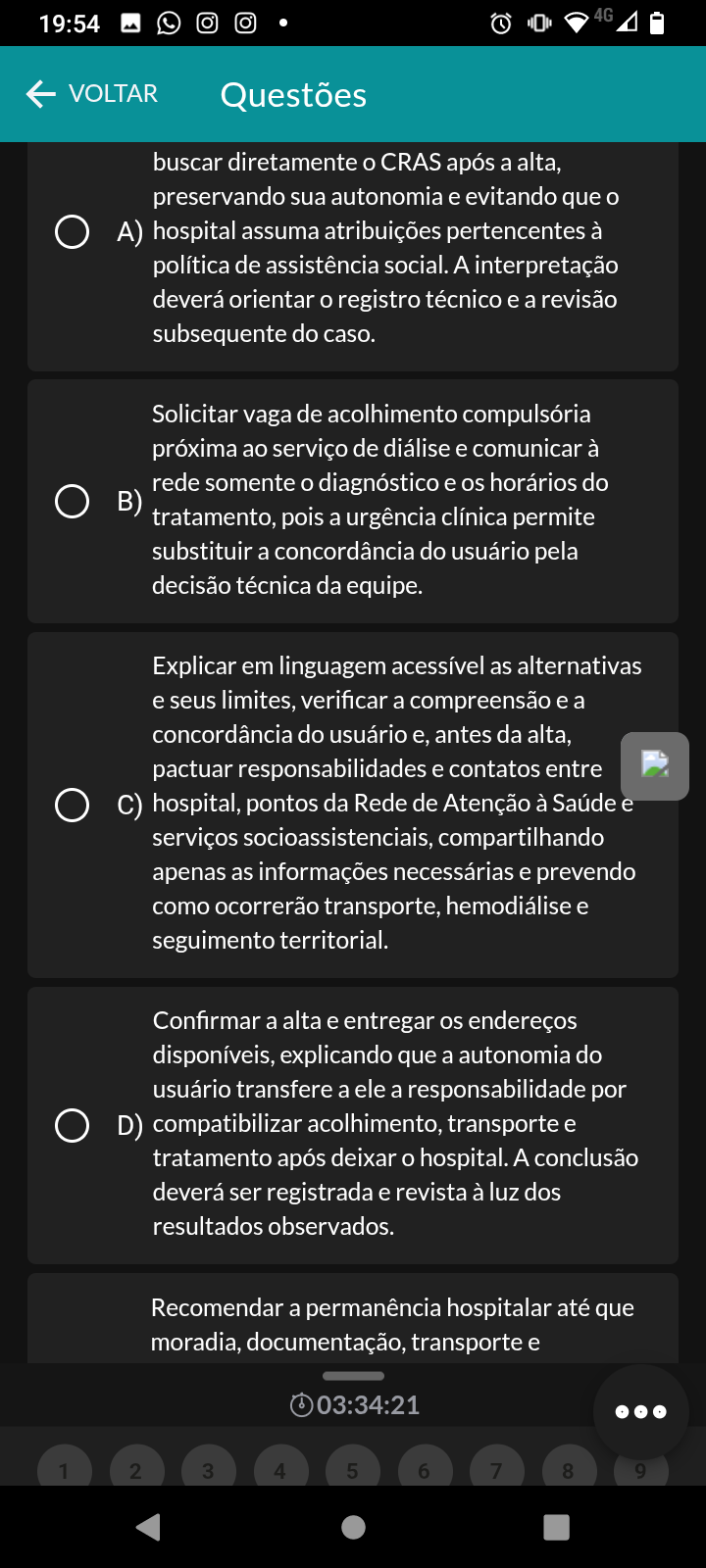
Task: Mark answer option C
Action: coord(72,805)
